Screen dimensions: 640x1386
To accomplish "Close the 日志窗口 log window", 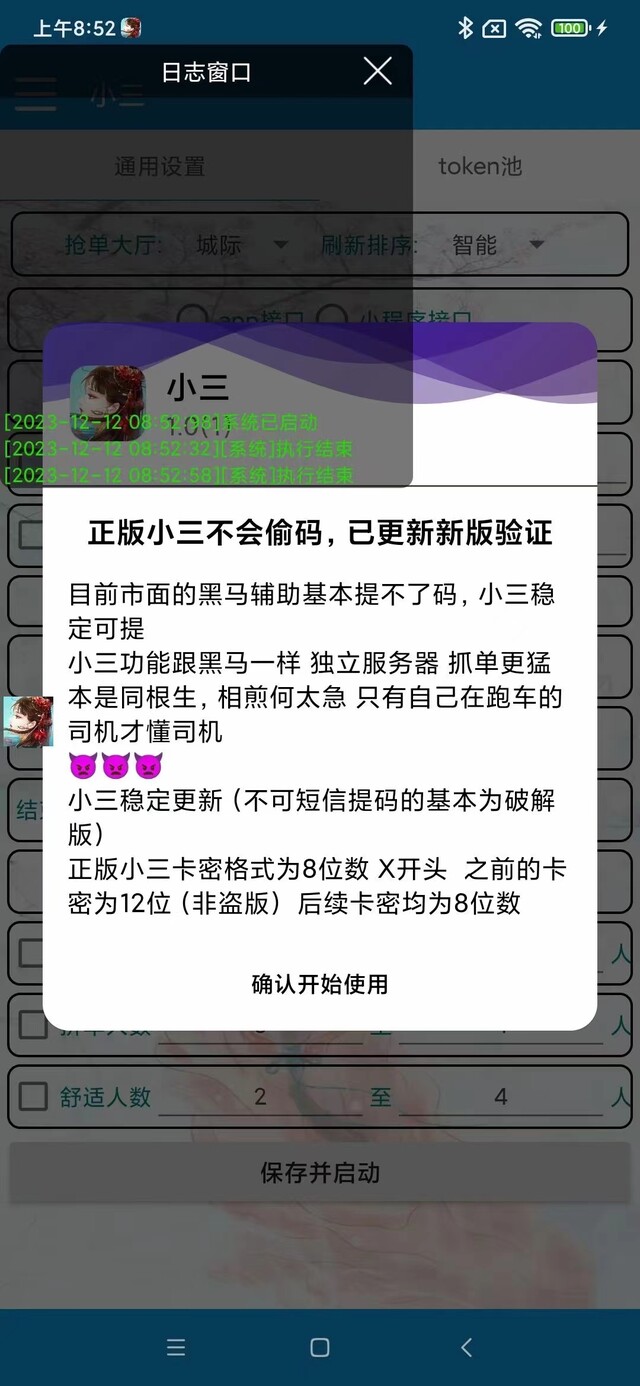I will 377,71.
